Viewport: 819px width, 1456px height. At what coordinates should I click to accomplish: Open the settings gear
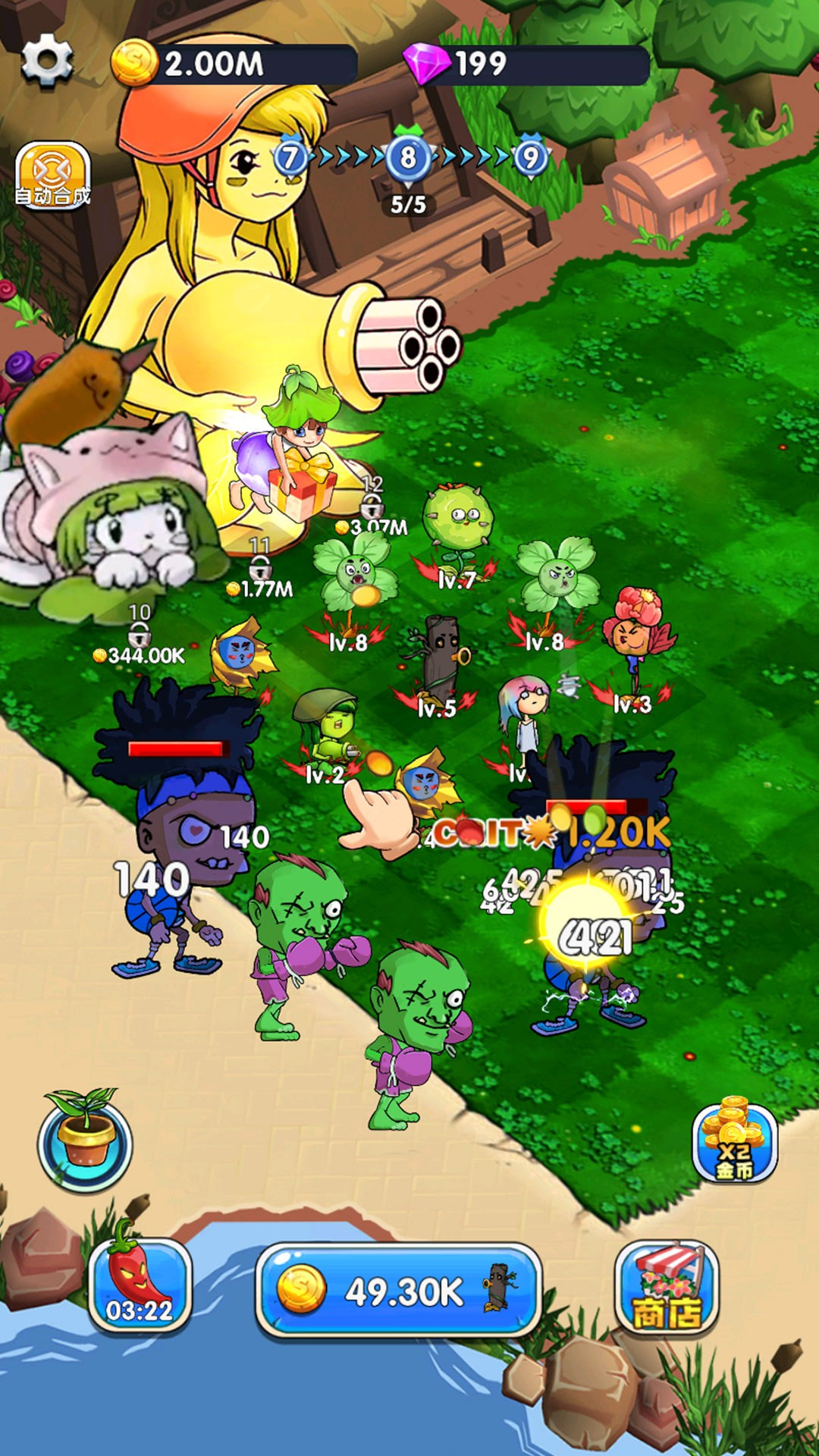[x=47, y=61]
